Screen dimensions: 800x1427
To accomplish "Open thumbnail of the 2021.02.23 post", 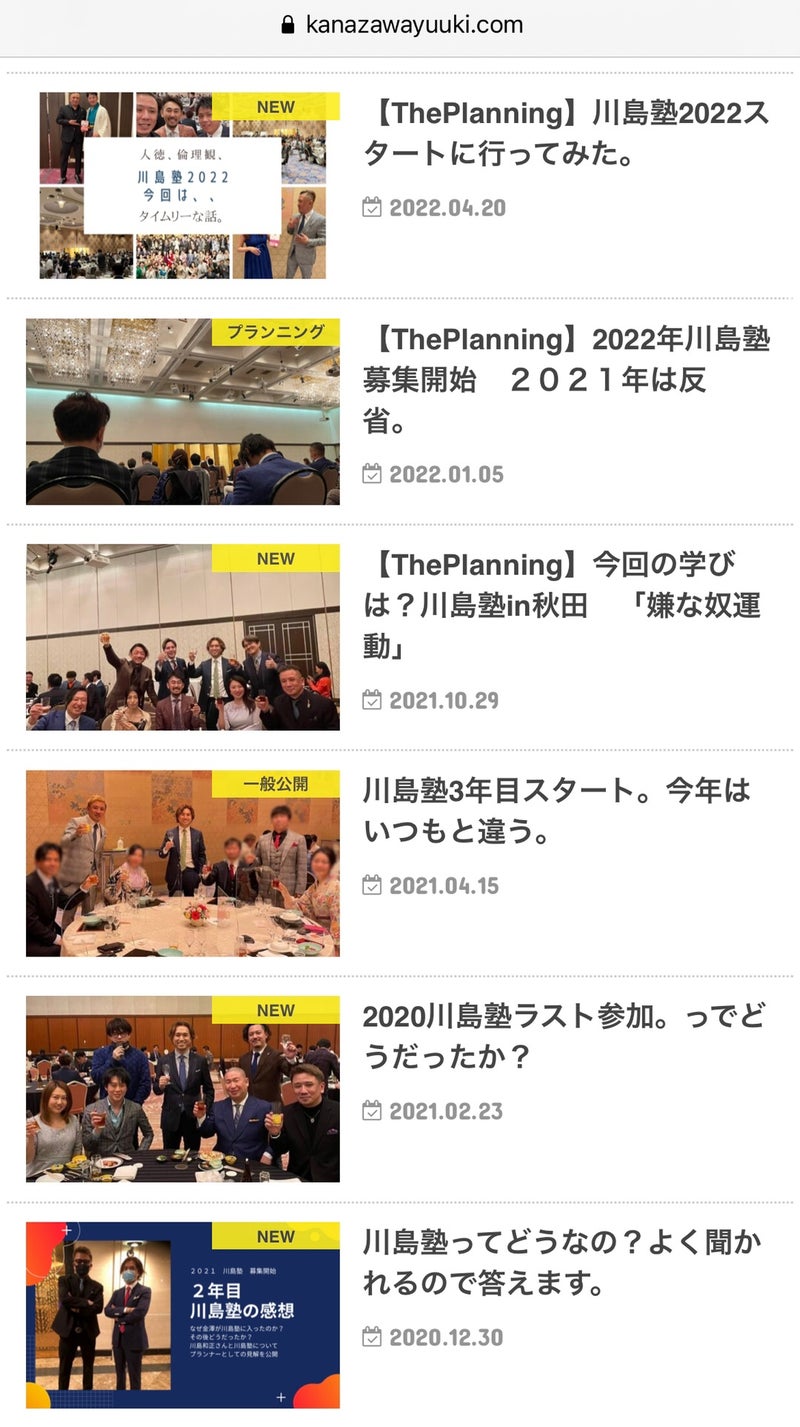I will tap(183, 1090).
